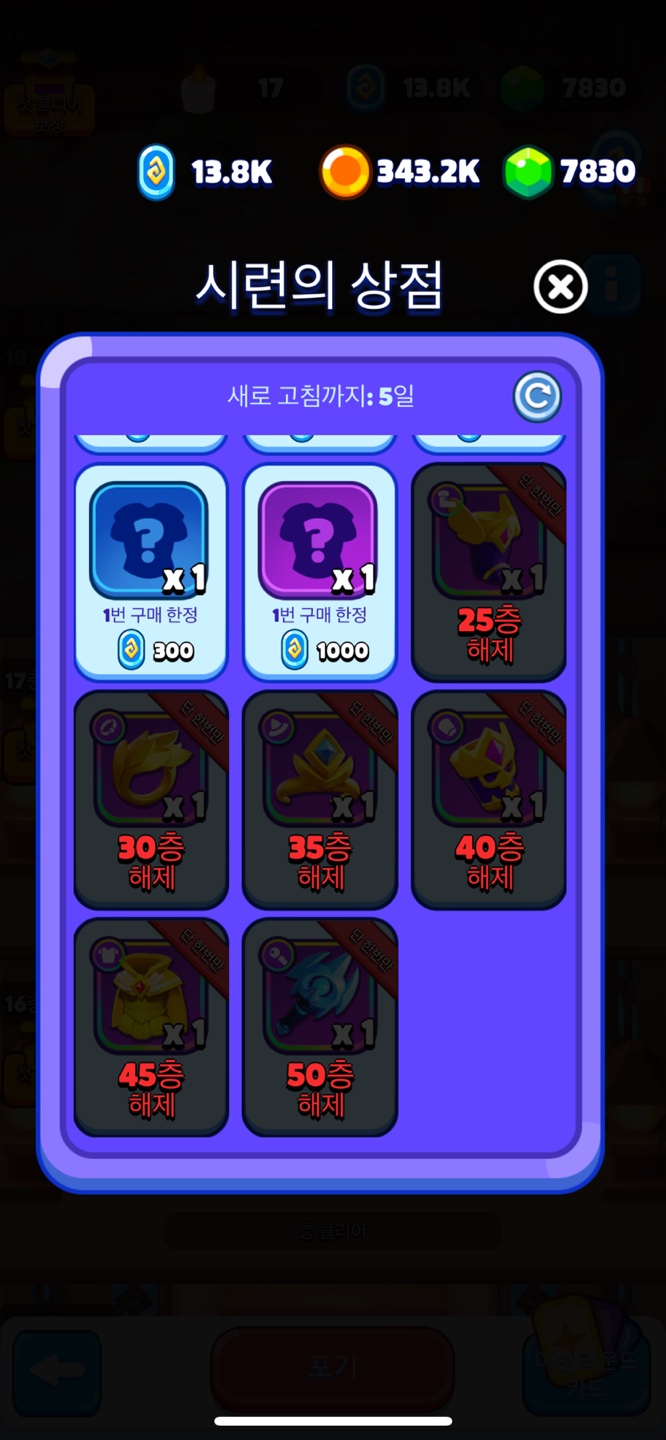
Task: Select the locked item unlocking at 25층
Action: (489, 571)
